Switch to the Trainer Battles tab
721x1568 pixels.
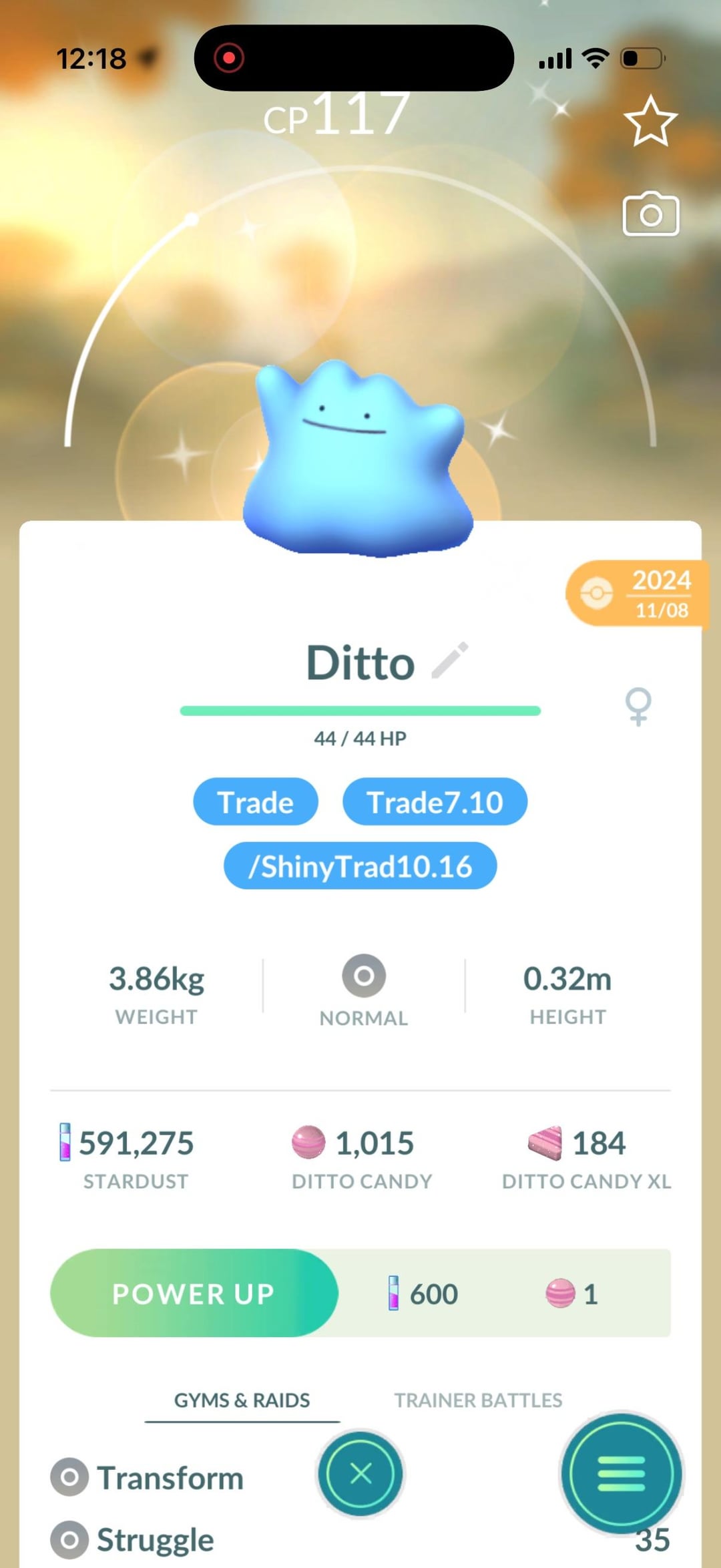478,1400
